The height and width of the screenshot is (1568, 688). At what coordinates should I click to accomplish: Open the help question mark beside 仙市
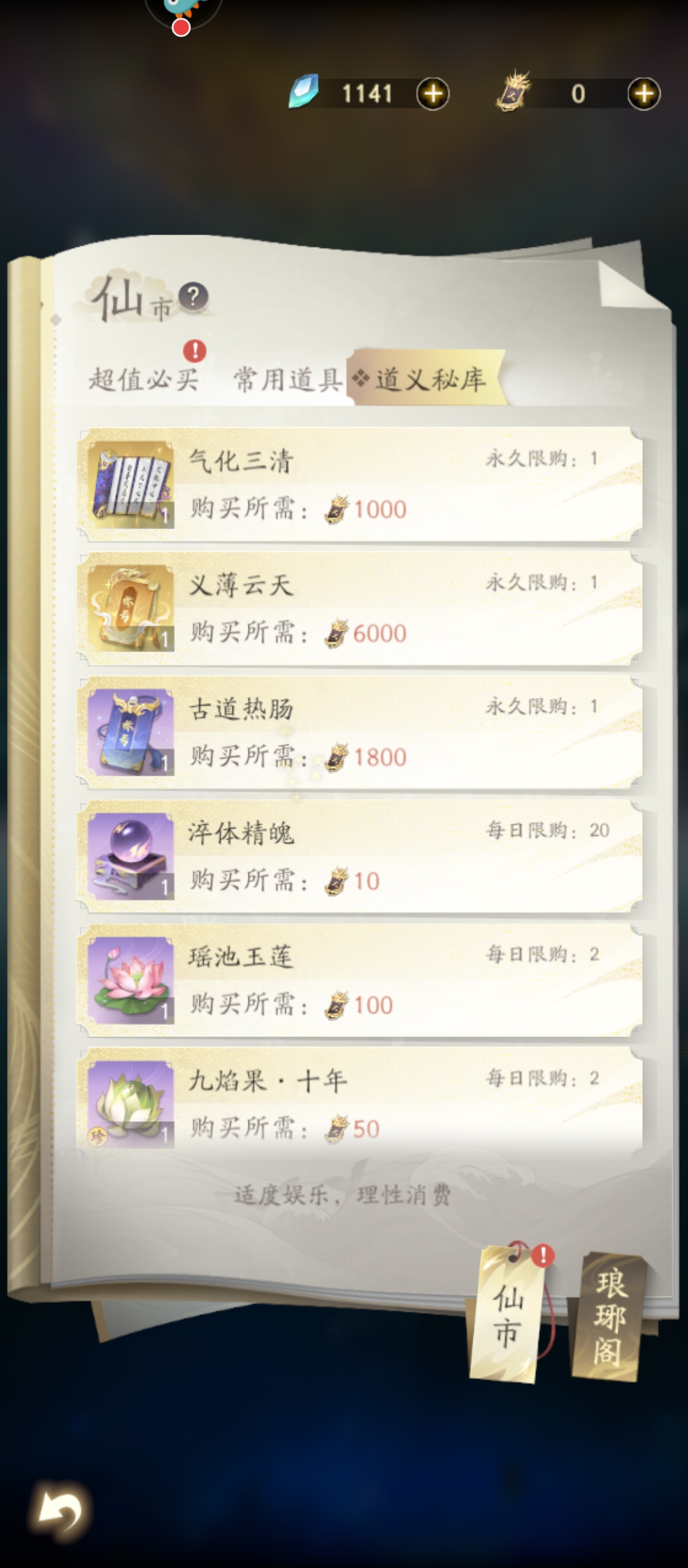(193, 296)
